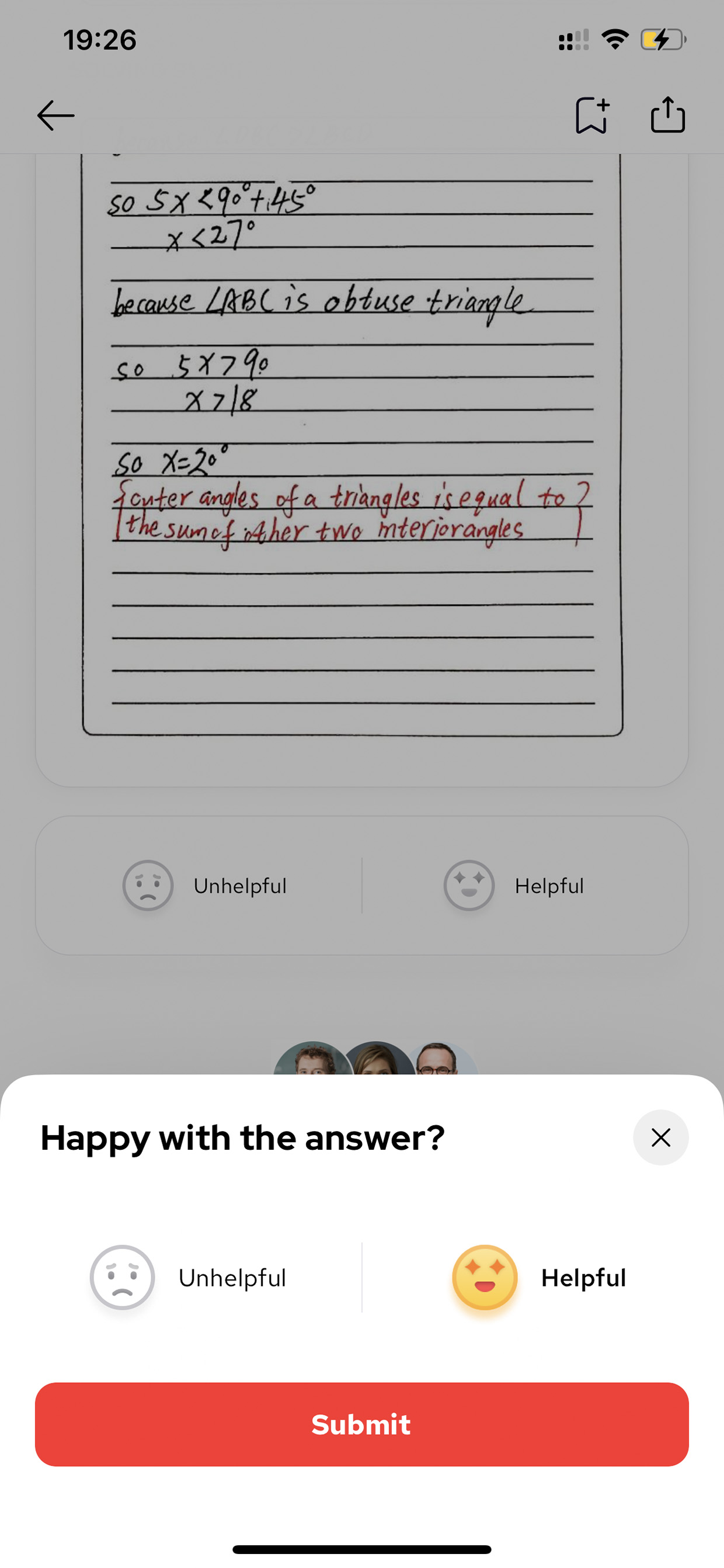Close the 'Happy with the answer?' dialog

click(661, 1137)
